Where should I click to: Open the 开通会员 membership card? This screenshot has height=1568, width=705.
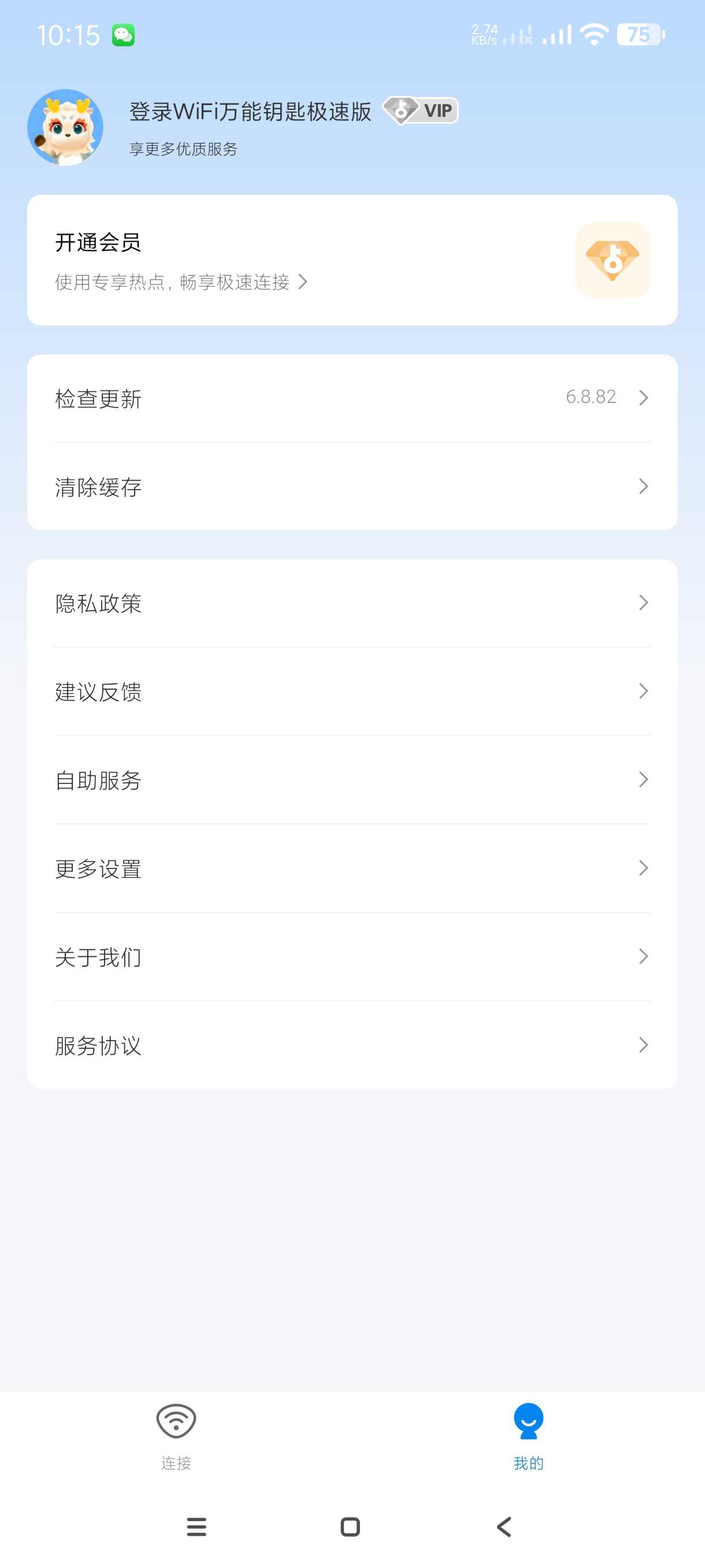pos(351,260)
